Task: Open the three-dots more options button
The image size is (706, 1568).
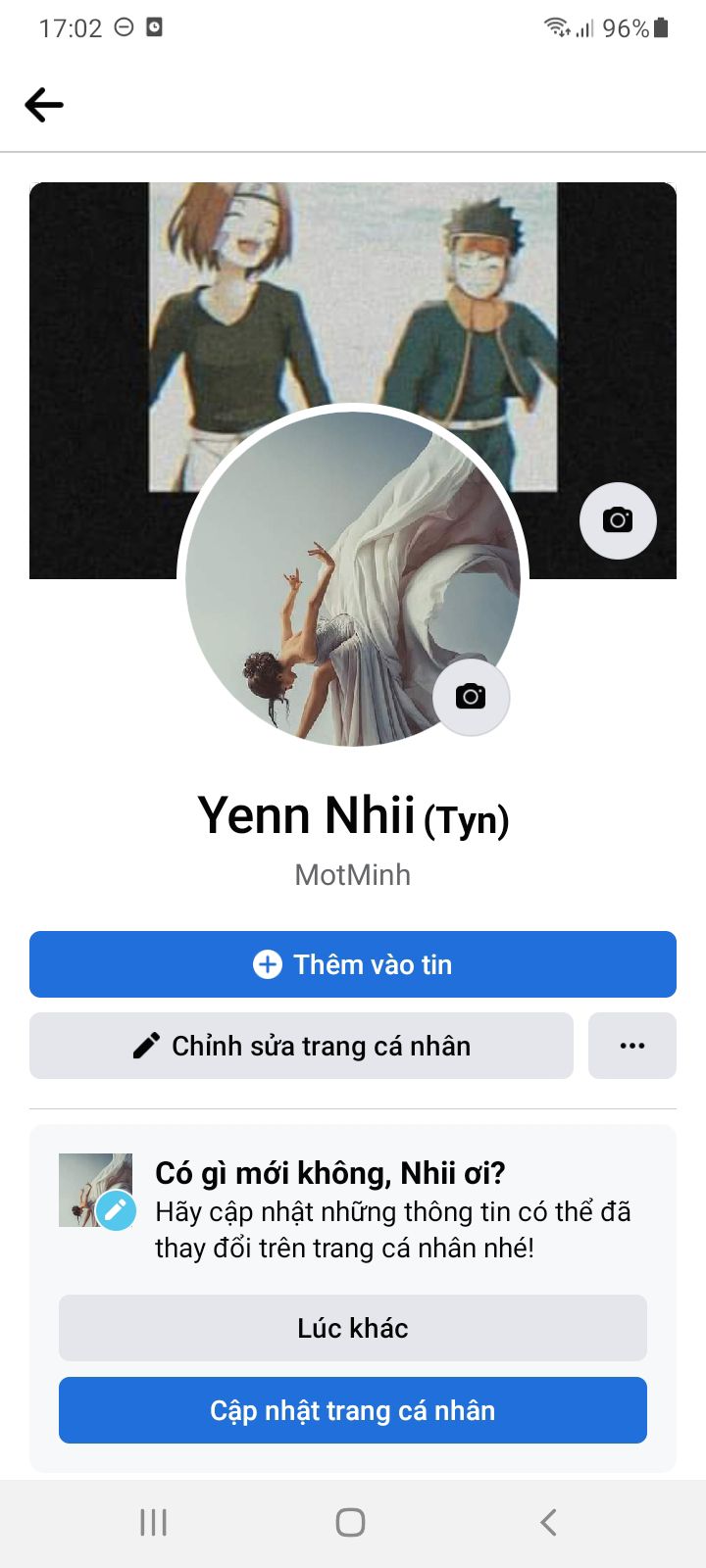Action: pyautogui.click(x=632, y=1046)
